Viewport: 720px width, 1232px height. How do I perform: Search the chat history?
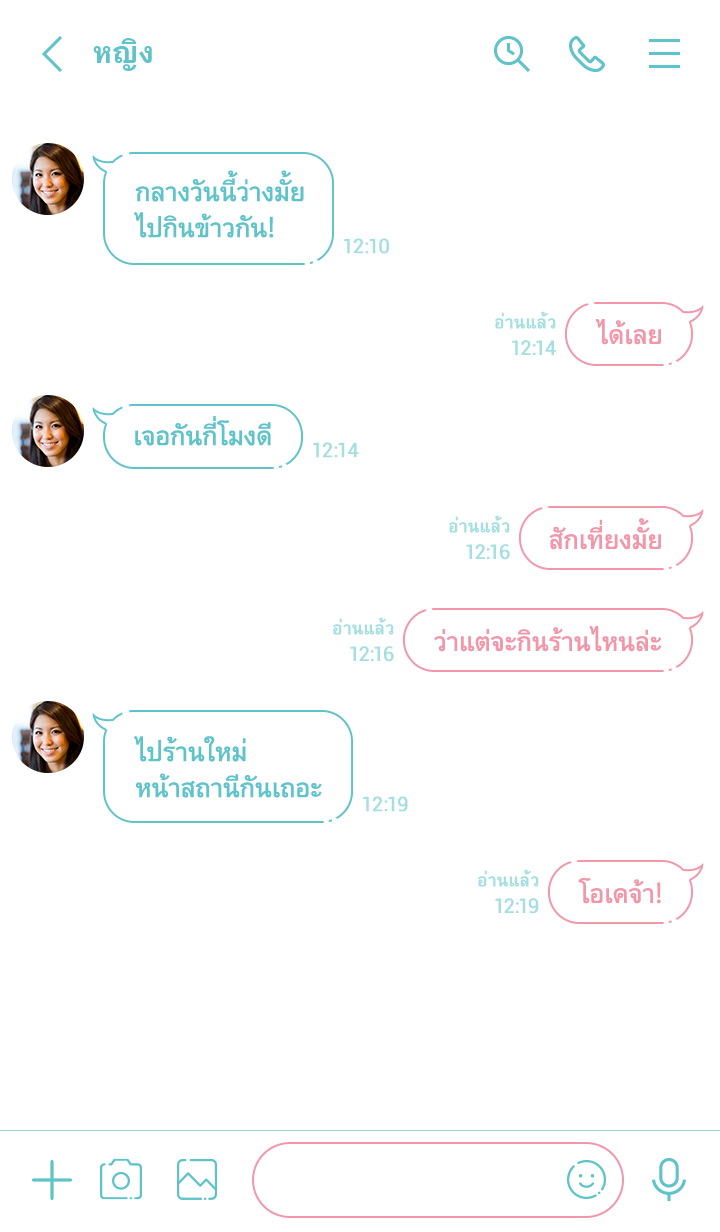[511, 54]
